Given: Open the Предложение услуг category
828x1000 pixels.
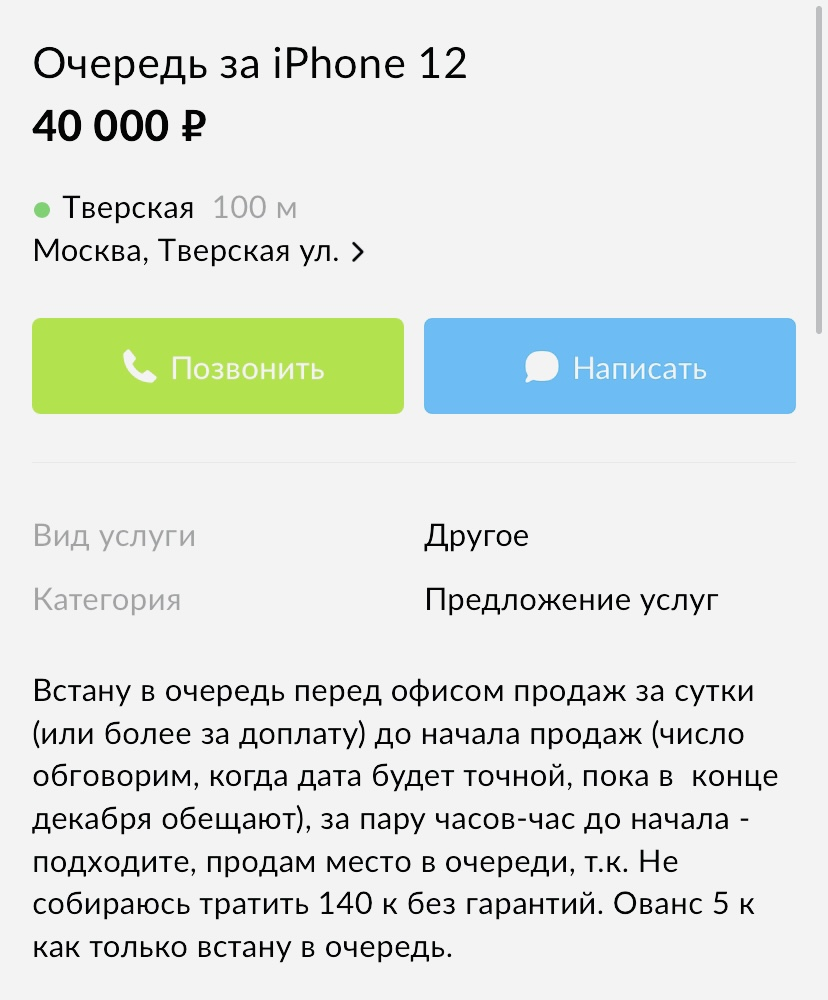Looking at the screenshot, I should [x=572, y=599].
